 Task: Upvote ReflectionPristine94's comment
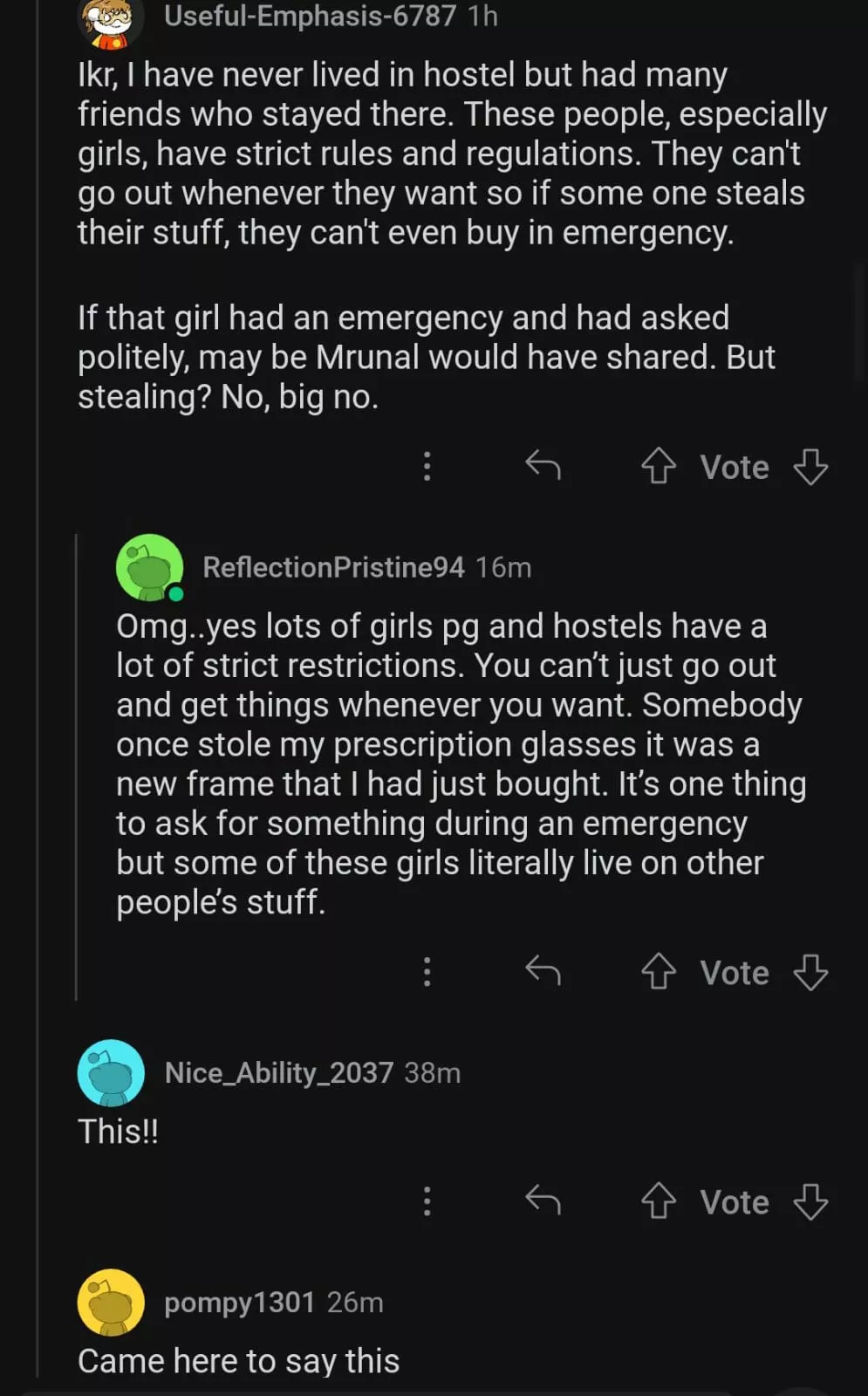659,971
